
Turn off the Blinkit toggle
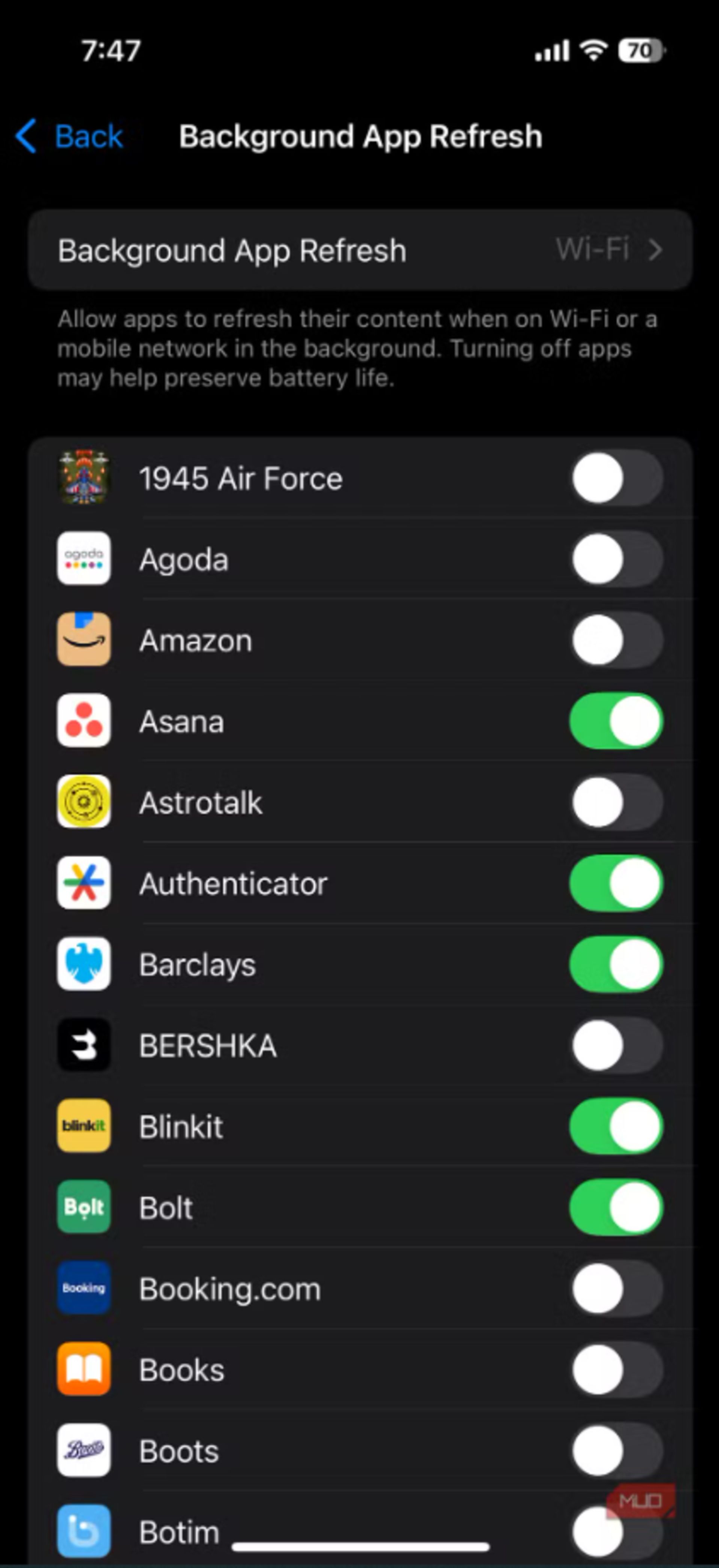[615, 1127]
